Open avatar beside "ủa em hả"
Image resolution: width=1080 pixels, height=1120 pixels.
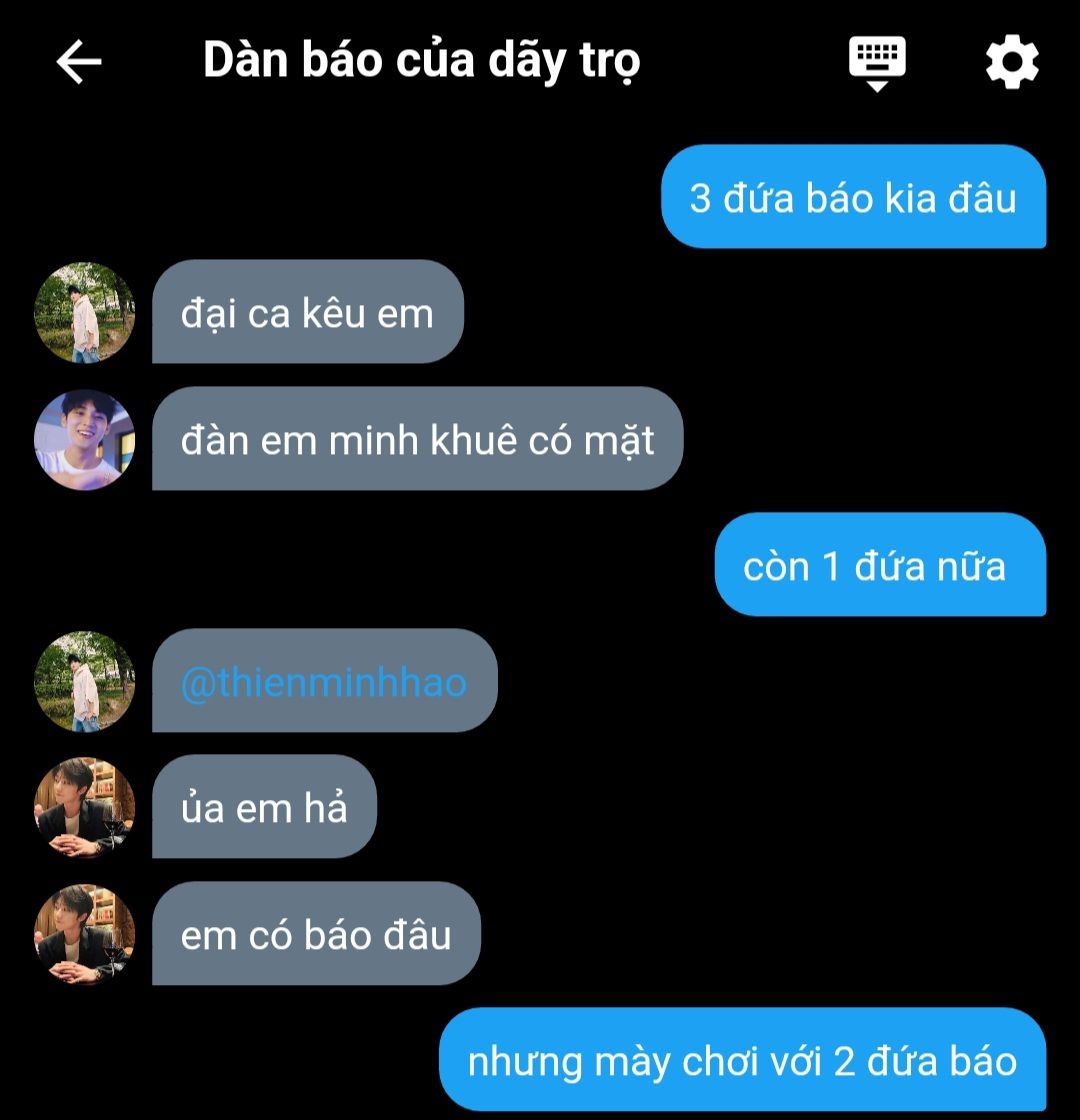tap(85, 807)
